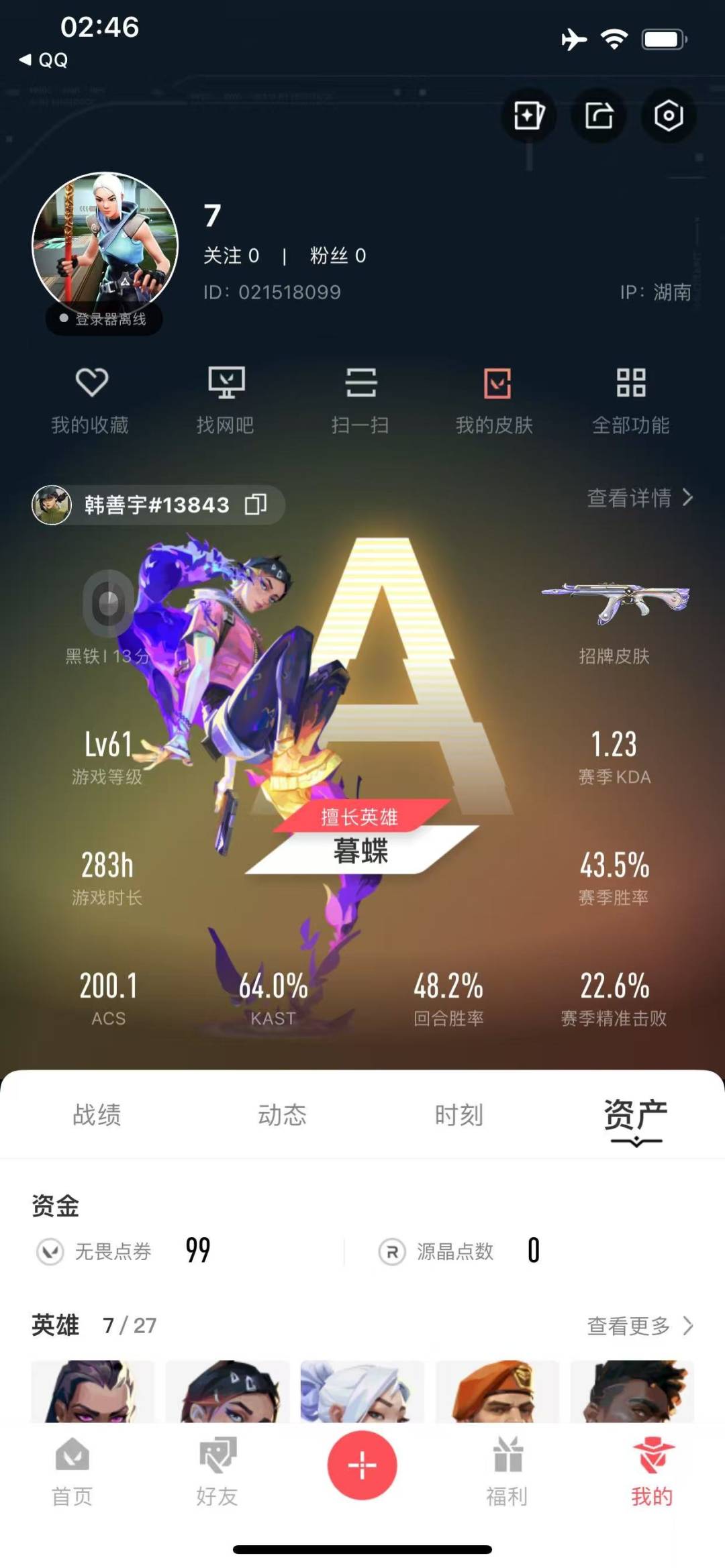
Task: Open 查看详情 stats details
Action: tap(640, 498)
